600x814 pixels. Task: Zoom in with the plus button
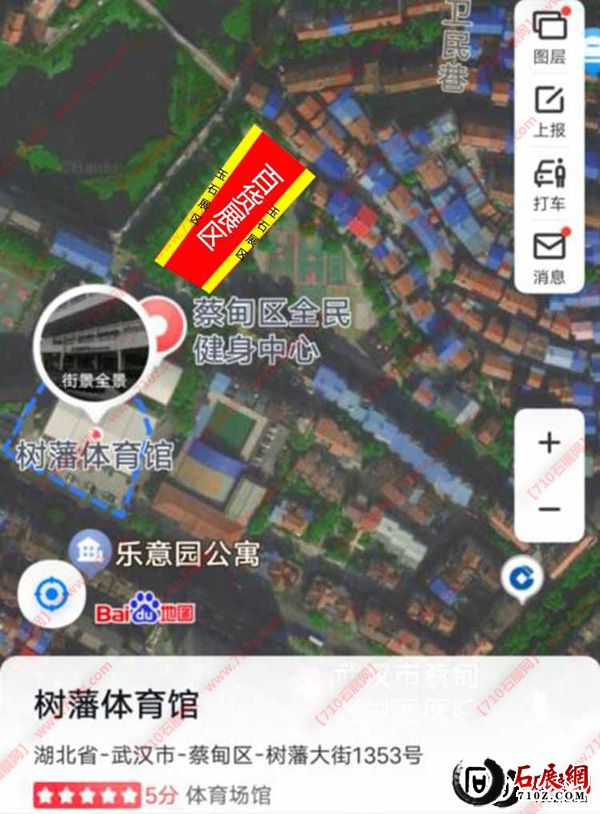pos(549,442)
